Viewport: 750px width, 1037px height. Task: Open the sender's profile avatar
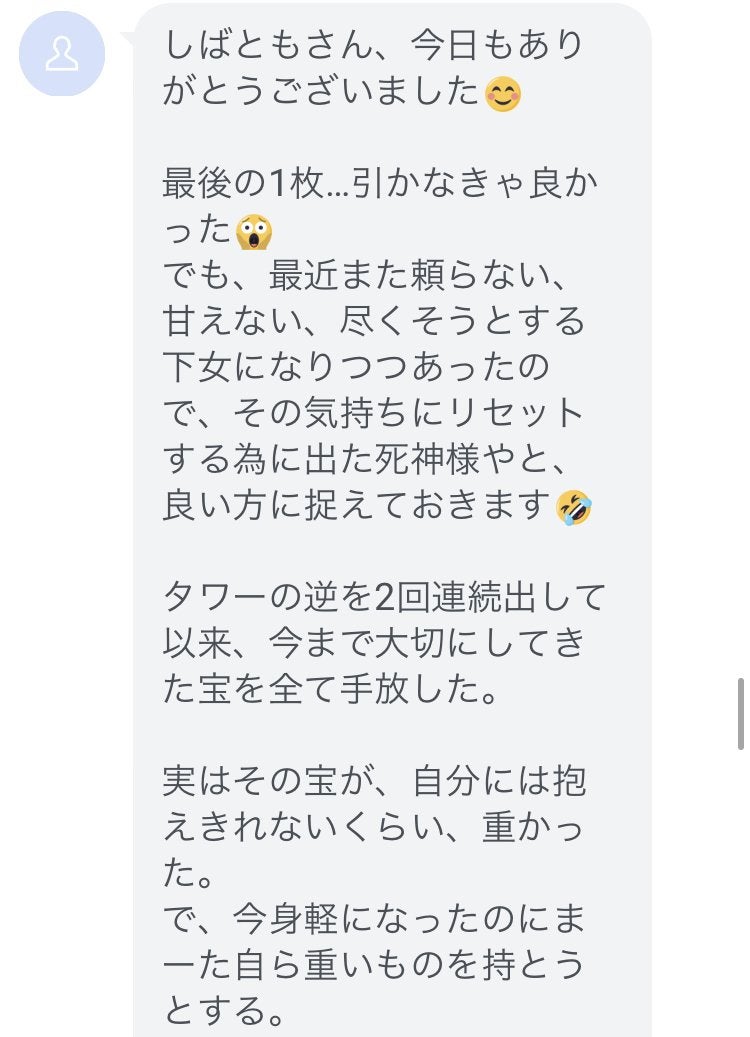(62, 53)
